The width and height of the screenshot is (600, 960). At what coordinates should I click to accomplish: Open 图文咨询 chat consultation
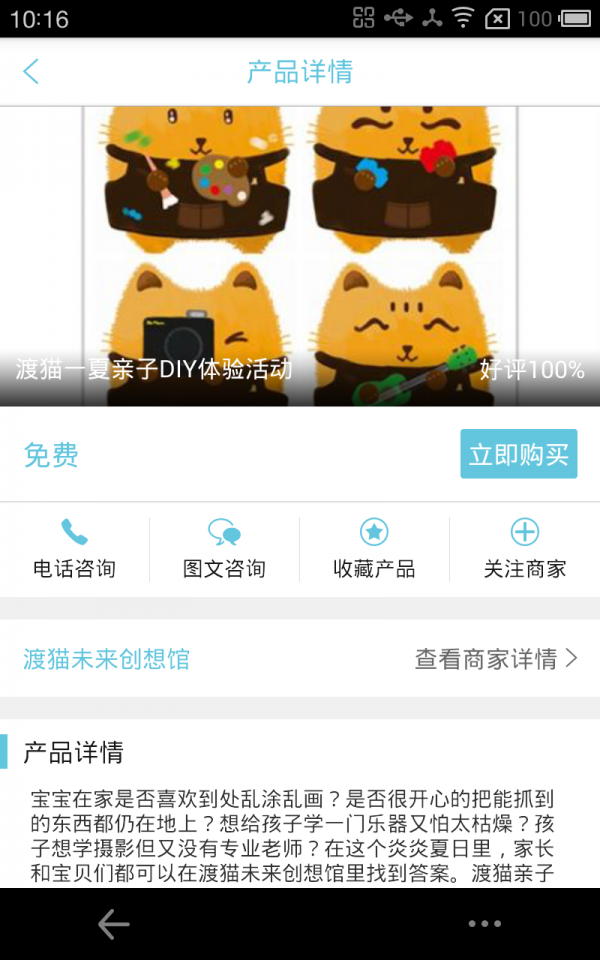tap(224, 549)
